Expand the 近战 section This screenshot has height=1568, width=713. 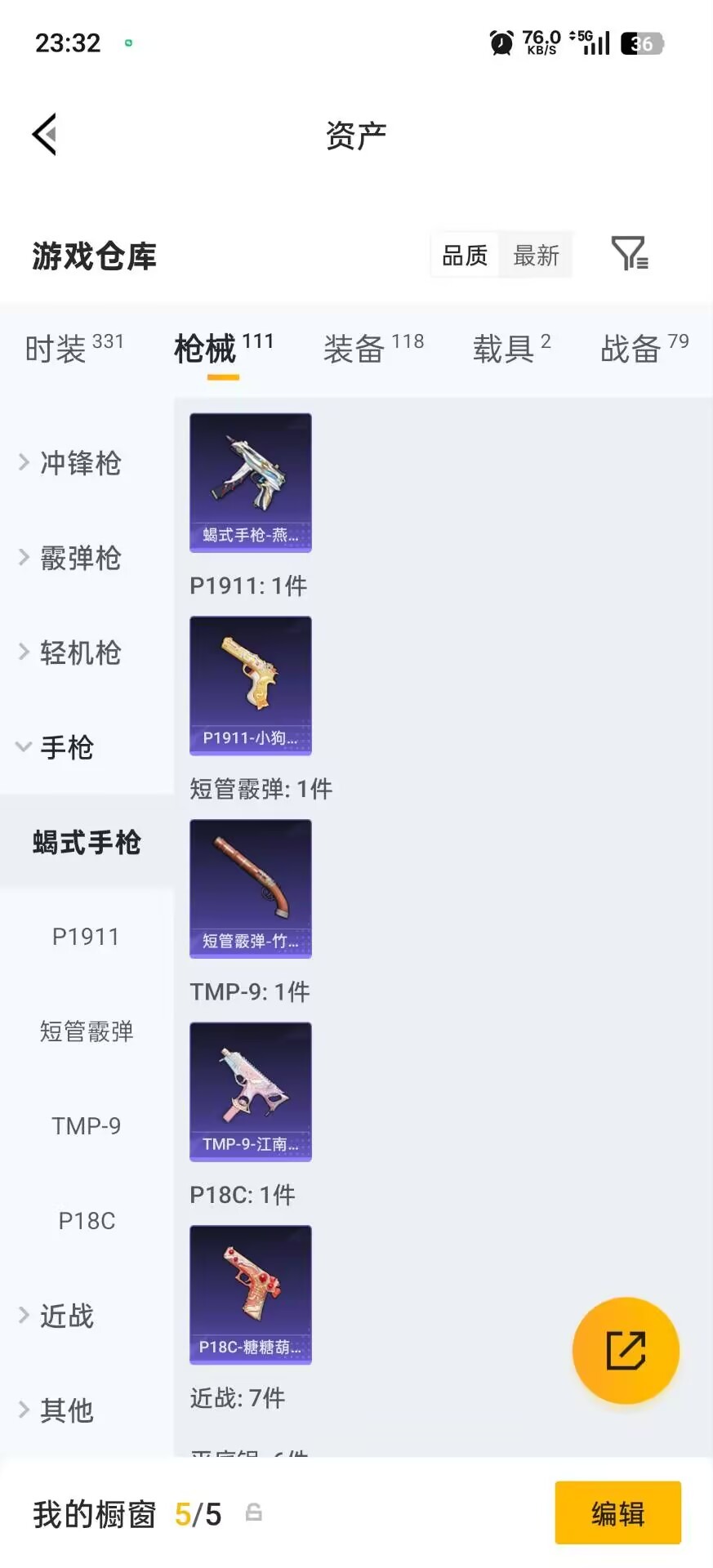click(x=67, y=1316)
